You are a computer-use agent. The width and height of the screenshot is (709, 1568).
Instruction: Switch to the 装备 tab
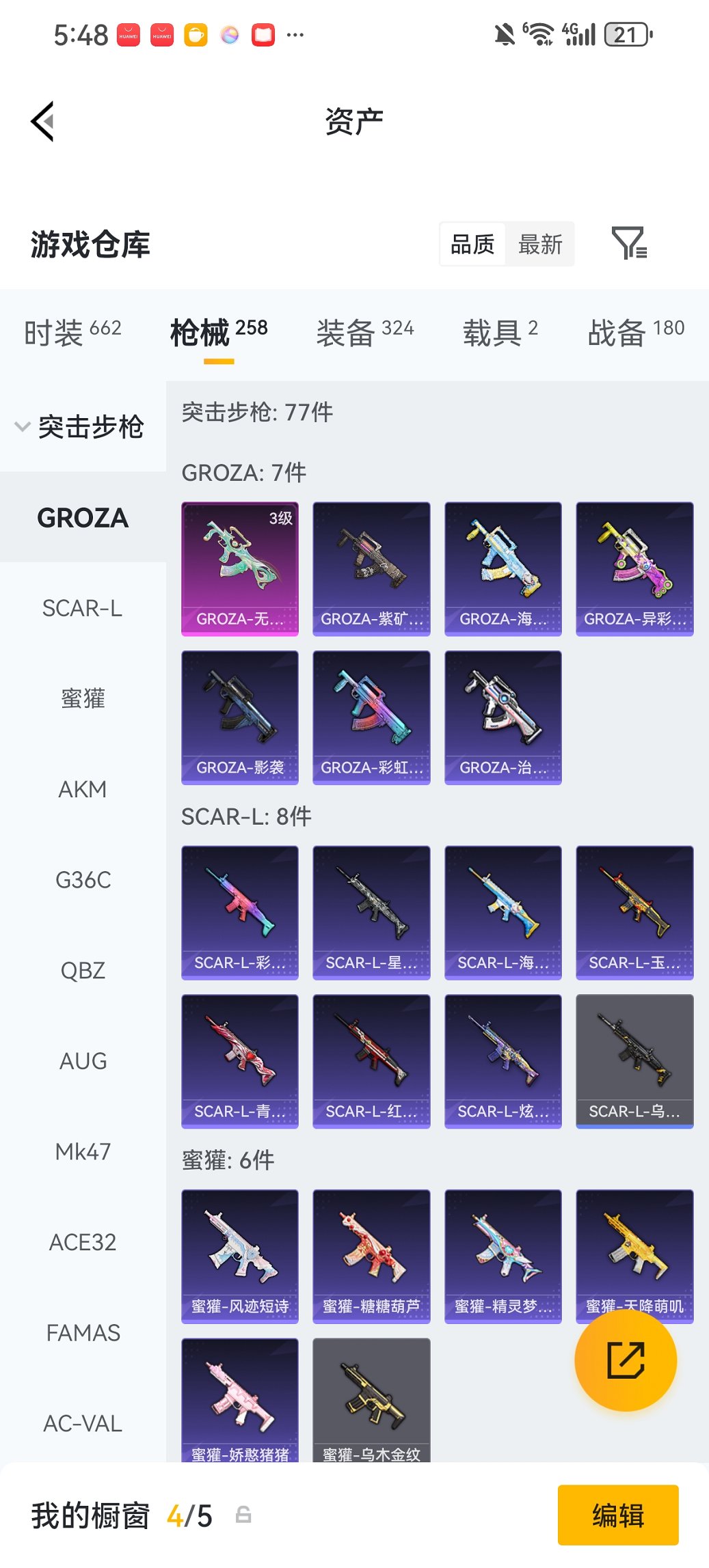364,332
